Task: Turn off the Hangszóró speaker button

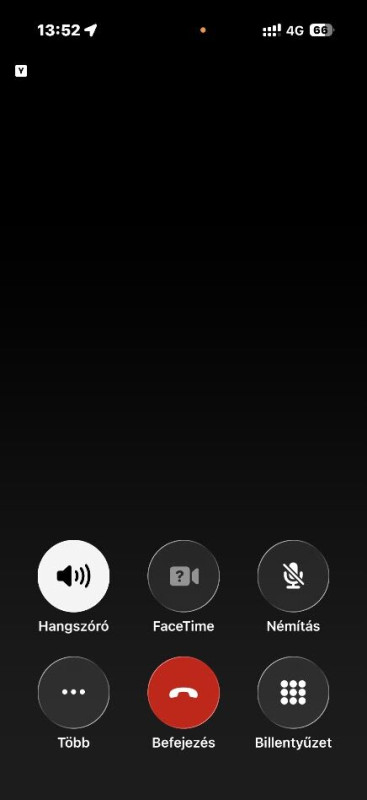Action: [x=74, y=576]
